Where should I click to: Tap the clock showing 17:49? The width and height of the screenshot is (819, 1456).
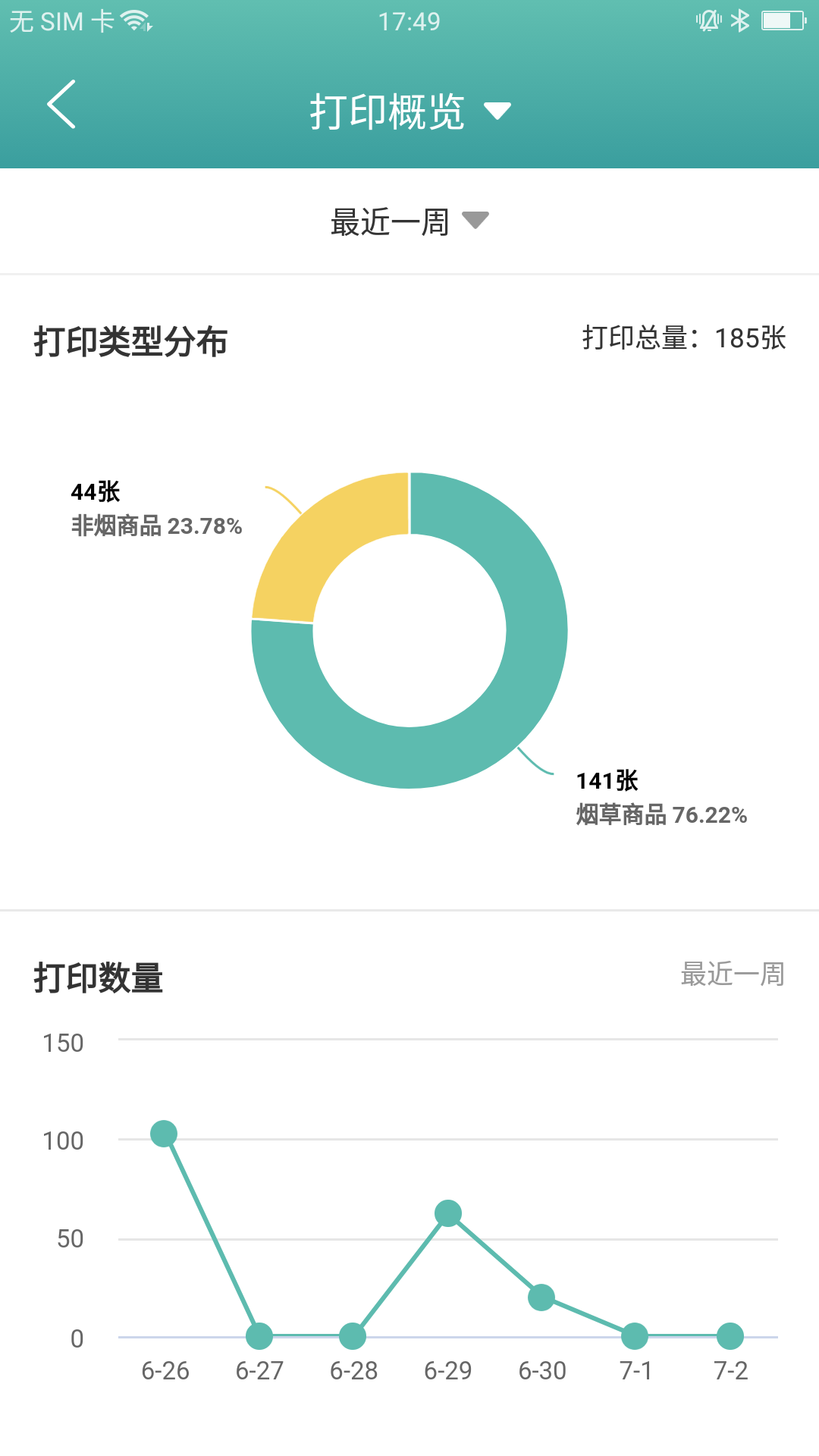409,22
